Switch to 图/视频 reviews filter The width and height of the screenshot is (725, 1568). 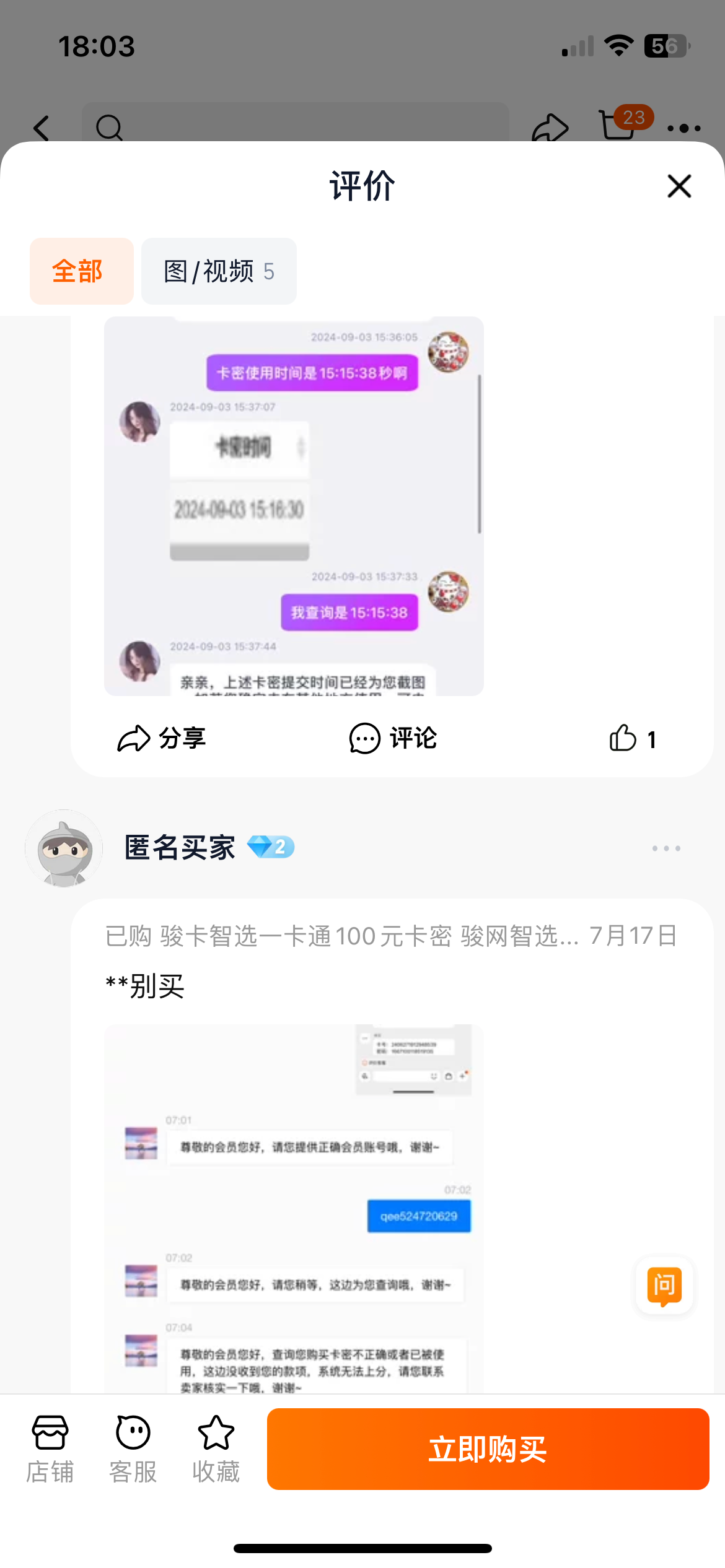tap(219, 271)
